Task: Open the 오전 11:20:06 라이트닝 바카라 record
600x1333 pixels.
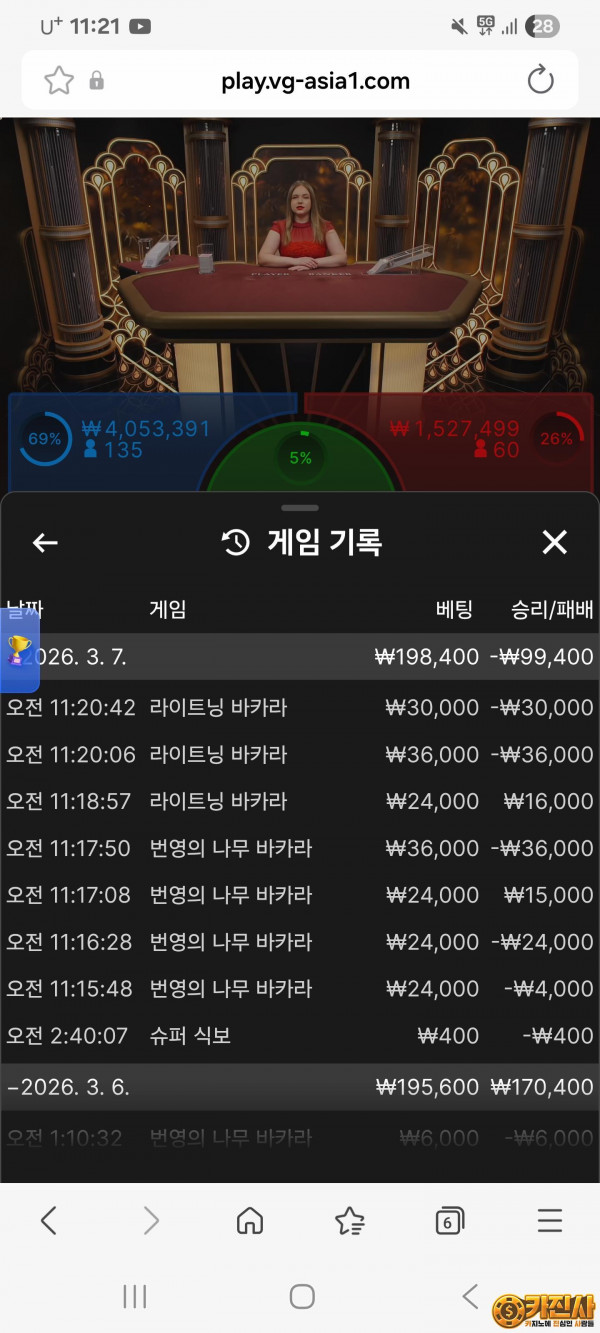Action: pyautogui.click(x=300, y=755)
